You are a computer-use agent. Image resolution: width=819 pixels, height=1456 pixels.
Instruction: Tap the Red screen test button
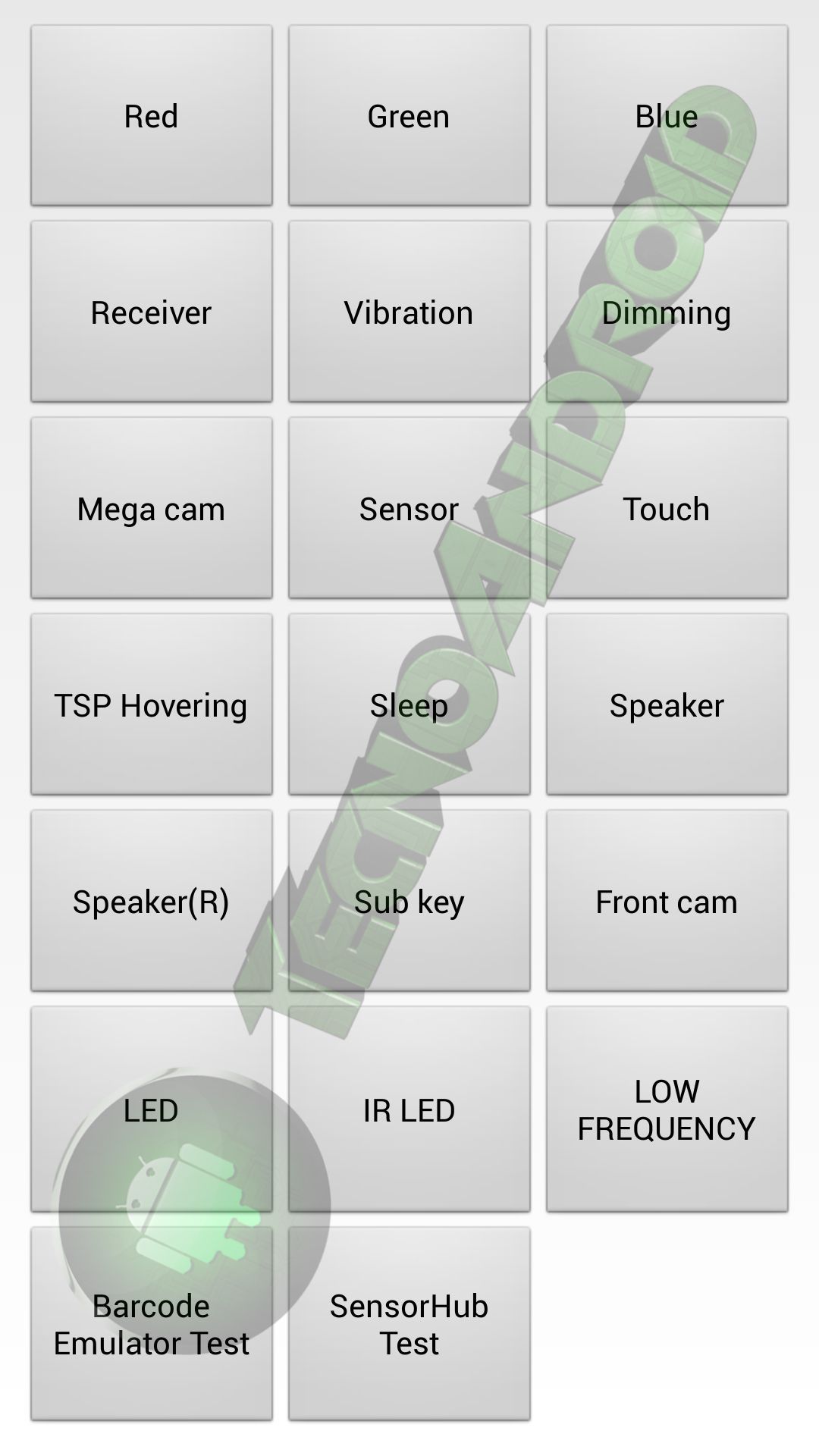pyautogui.click(x=151, y=116)
